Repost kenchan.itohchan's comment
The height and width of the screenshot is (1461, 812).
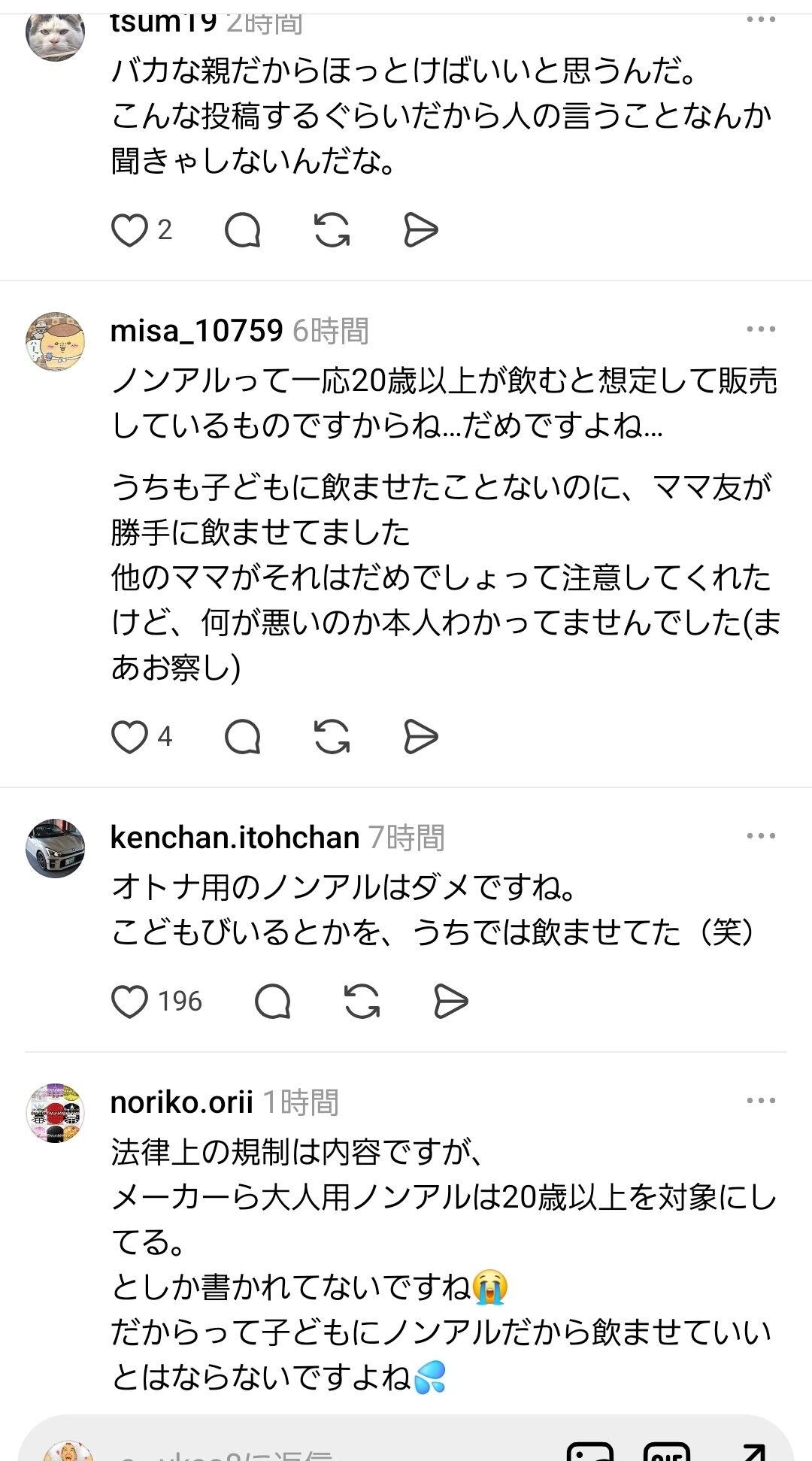click(x=362, y=1002)
